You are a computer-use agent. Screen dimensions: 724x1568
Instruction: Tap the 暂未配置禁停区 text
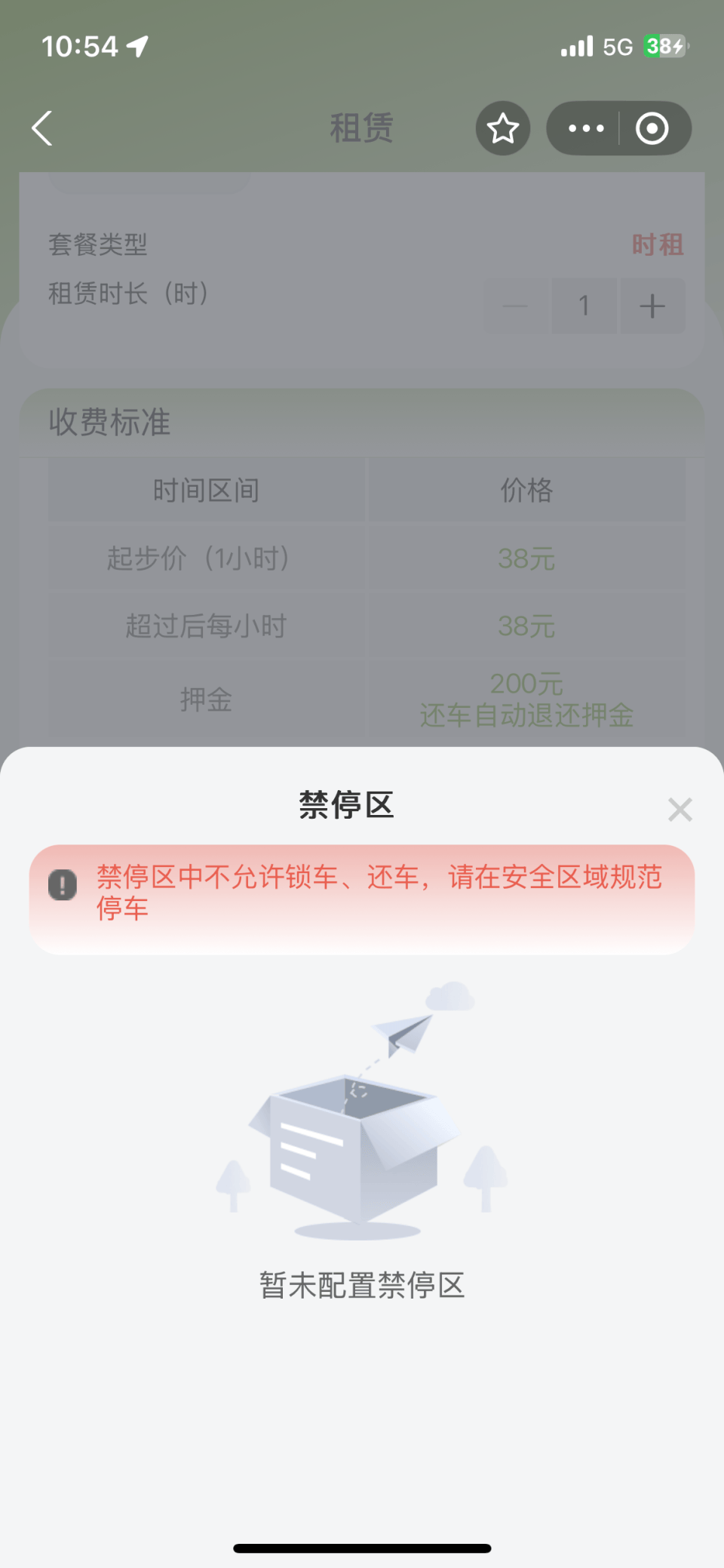click(x=362, y=1287)
